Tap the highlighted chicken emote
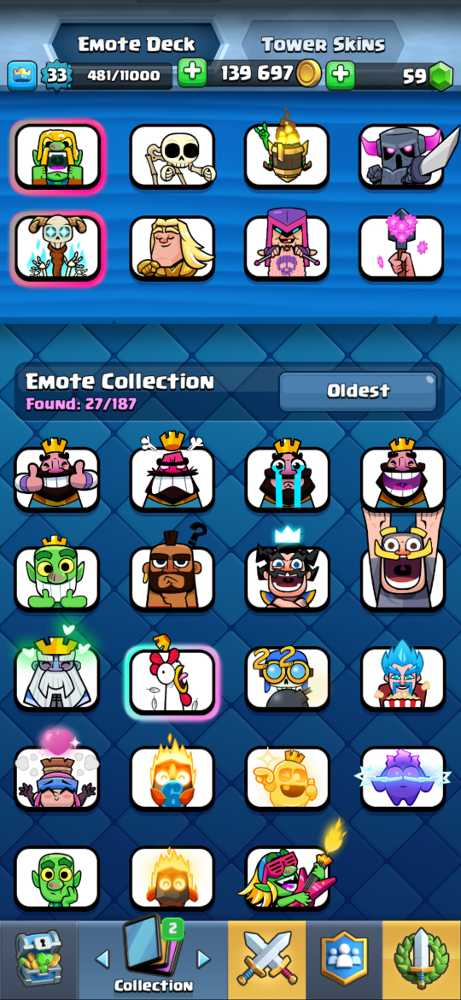The width and height of the screenshot is (461, 1000). [x=172, y=680]
